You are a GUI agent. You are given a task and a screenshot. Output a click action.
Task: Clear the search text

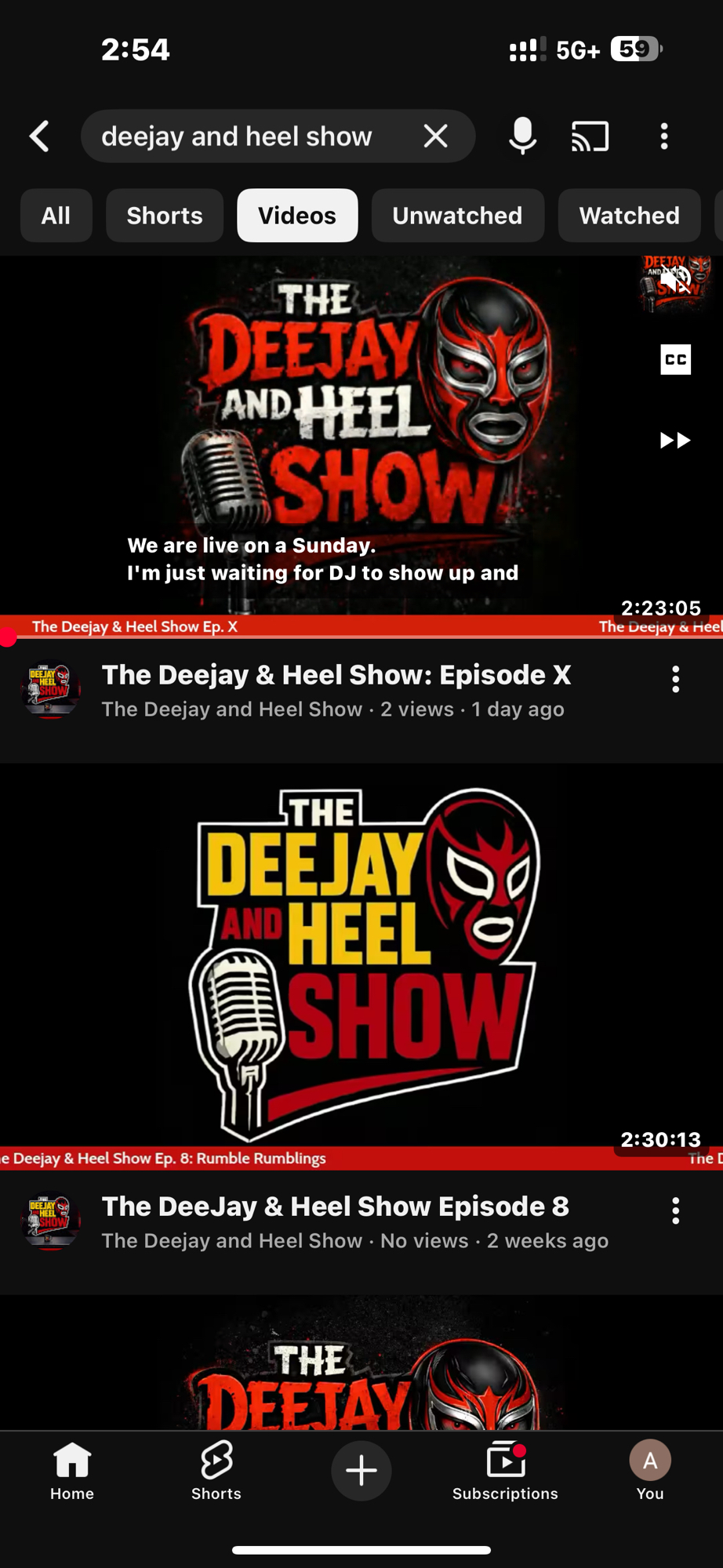click(x=435, y=136)
